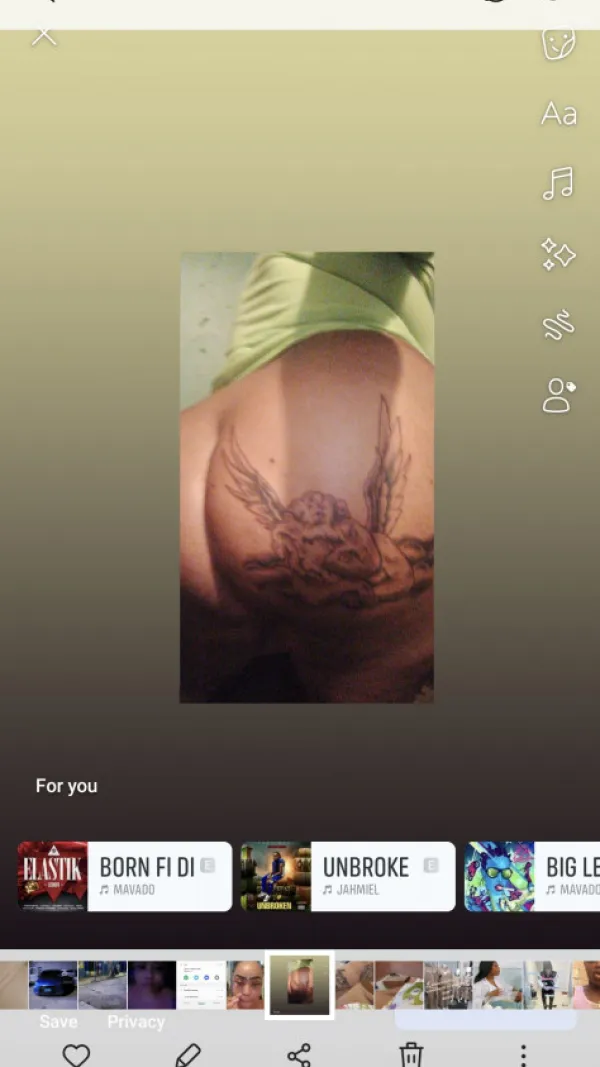Open the blue car gallery thumbnail

[x=53, y=985]
